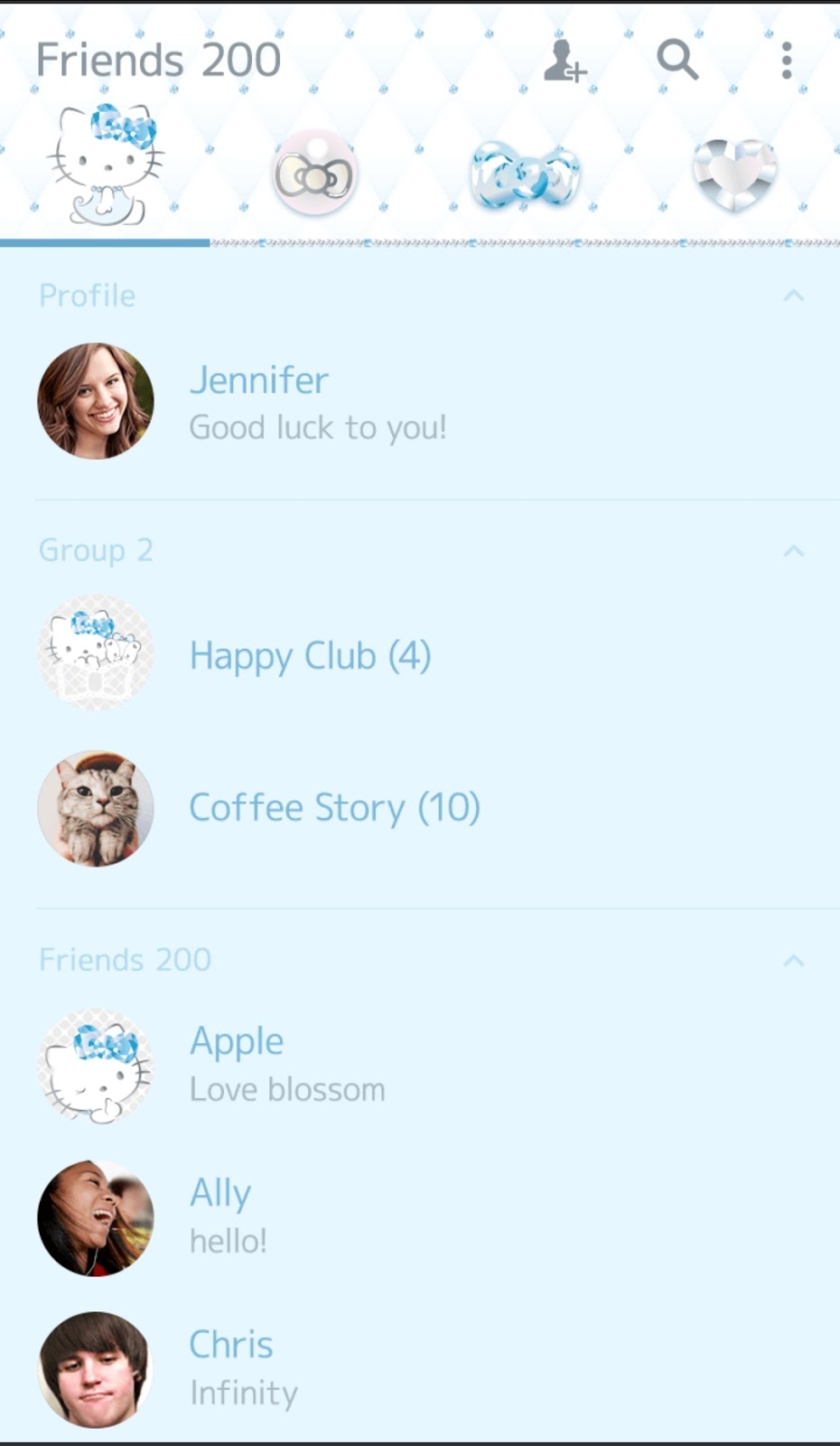
Task: Collapse the Profile section
Action: (x=793, y=296)
